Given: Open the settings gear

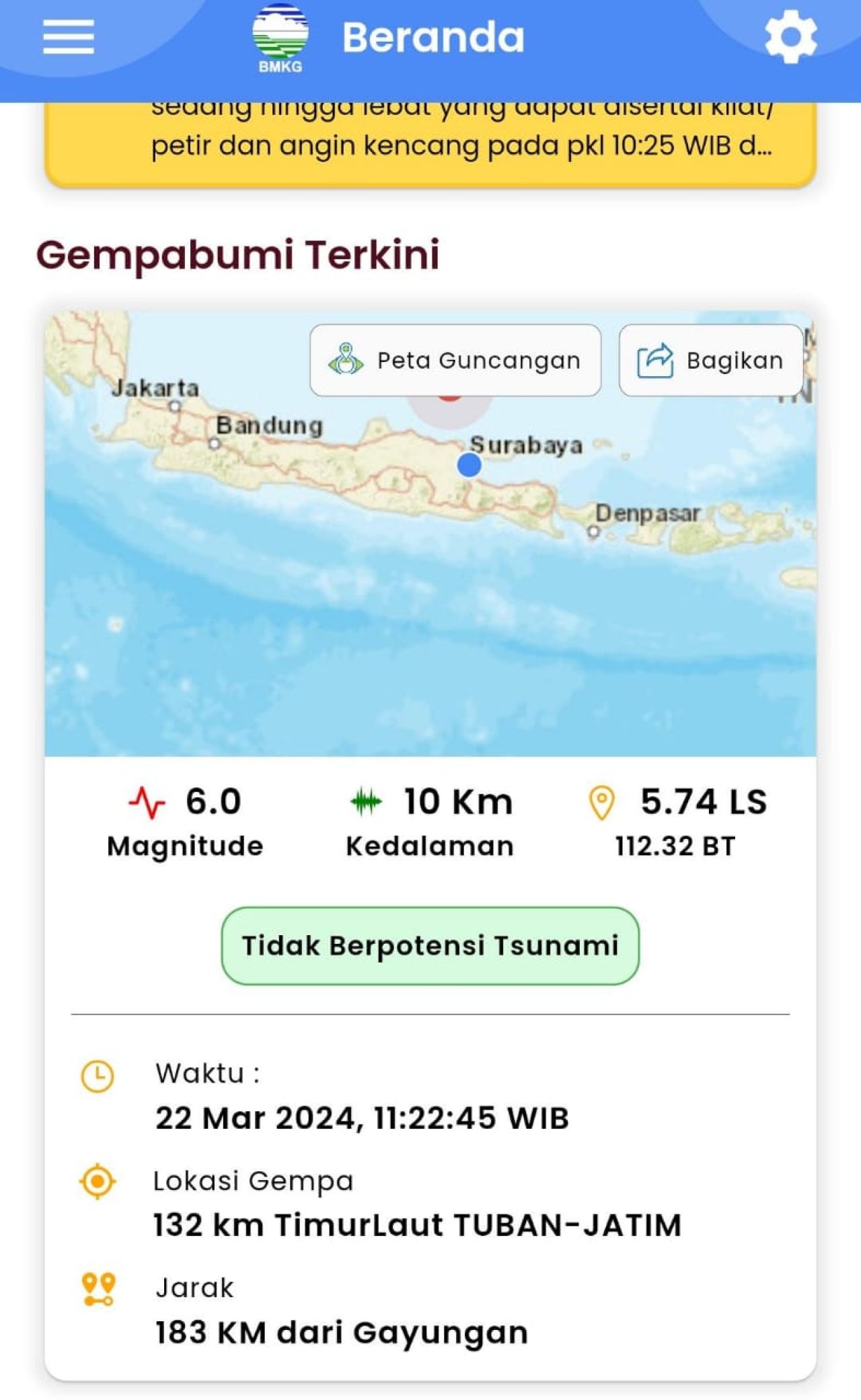Looking at the screenshot, I should 790,37.
